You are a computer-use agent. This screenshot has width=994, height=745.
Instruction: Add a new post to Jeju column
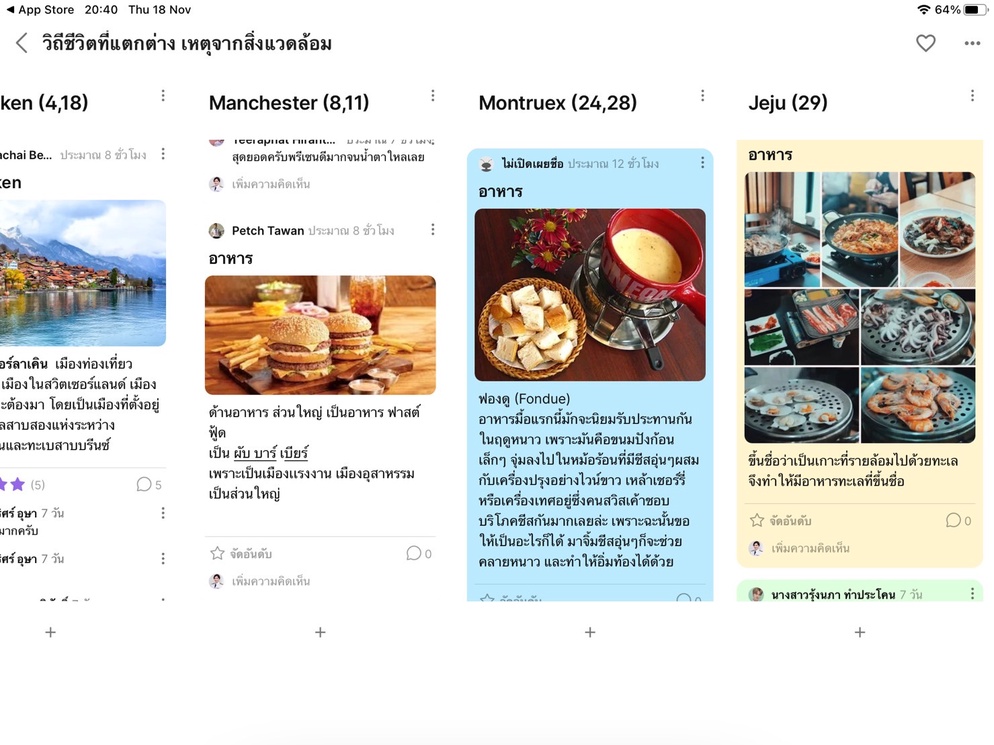(x=860, y=632)
